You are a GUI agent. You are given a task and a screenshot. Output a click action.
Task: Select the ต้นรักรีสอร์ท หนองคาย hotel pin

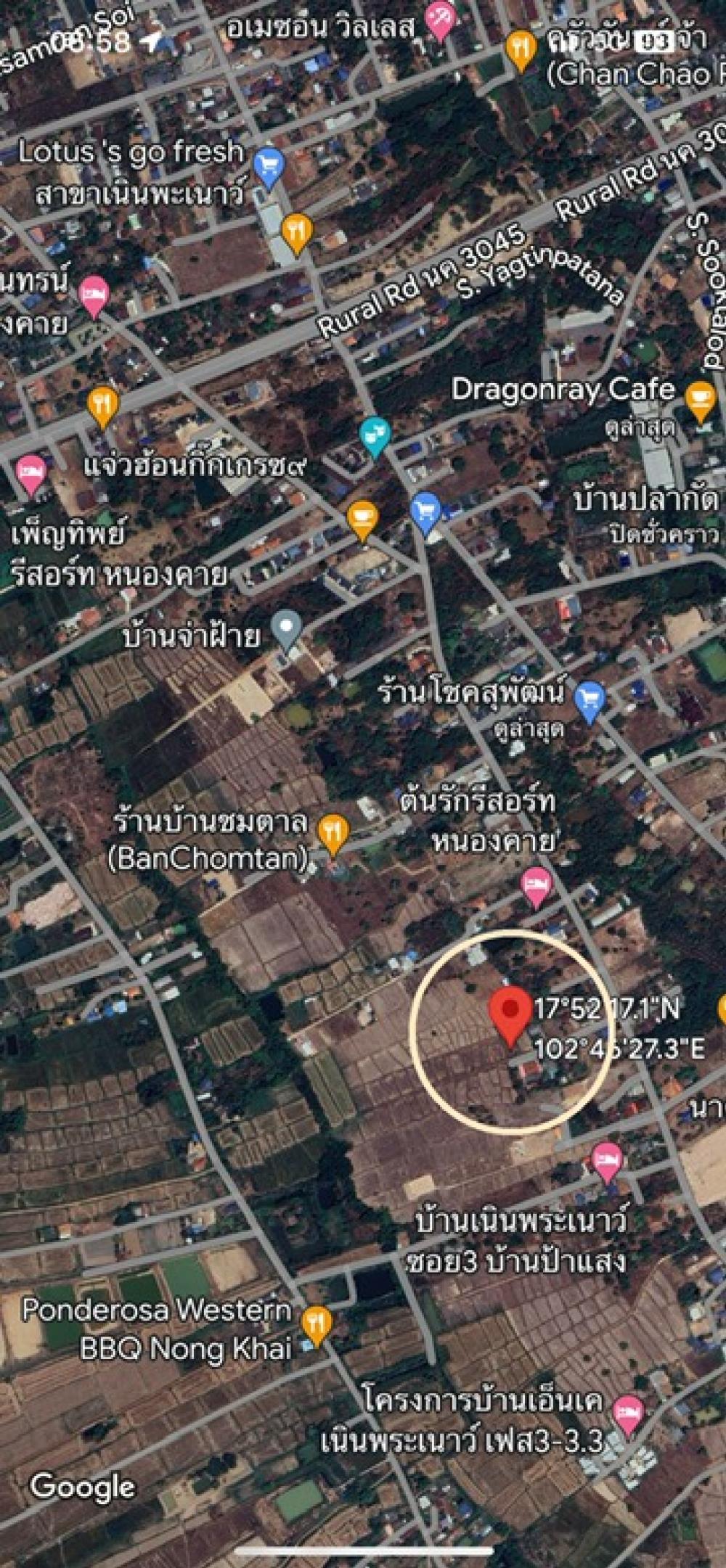tap(537, 886)
